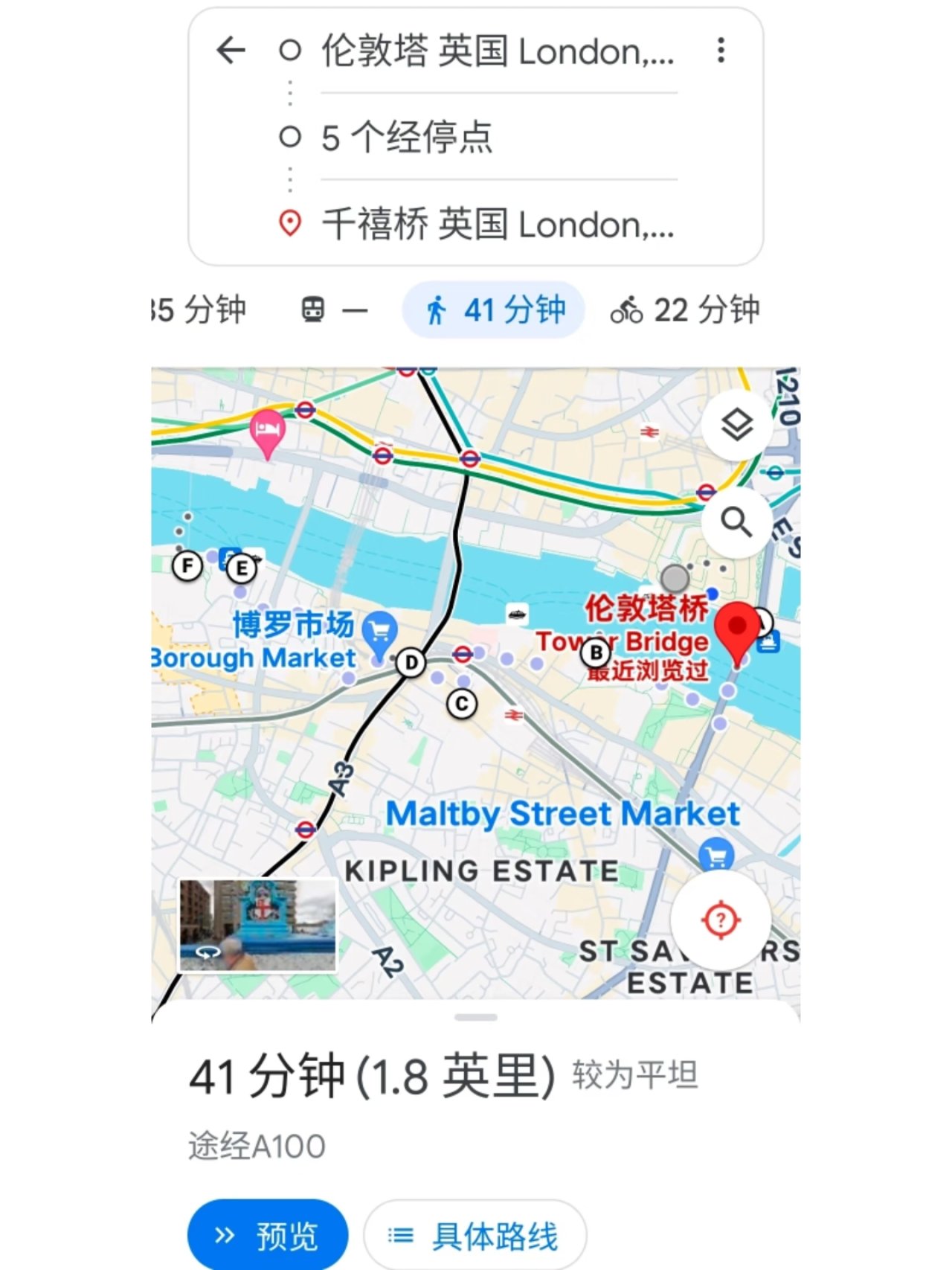Screen dimensions: 952x1270
Task: Edit the destination 千禧桥
Action: pos(498,224)
